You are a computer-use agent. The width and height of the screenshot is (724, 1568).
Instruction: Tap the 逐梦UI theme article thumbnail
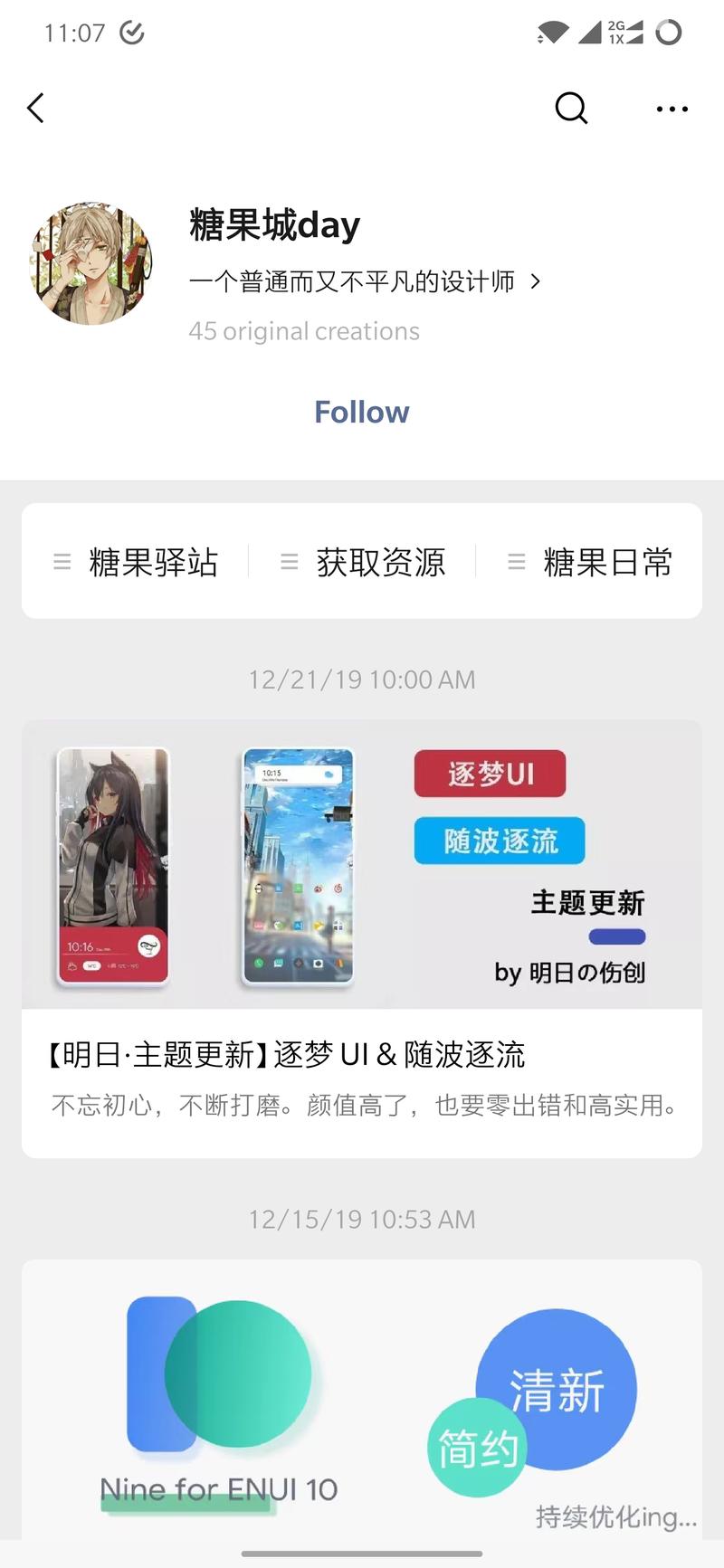[x=361, y=866]
